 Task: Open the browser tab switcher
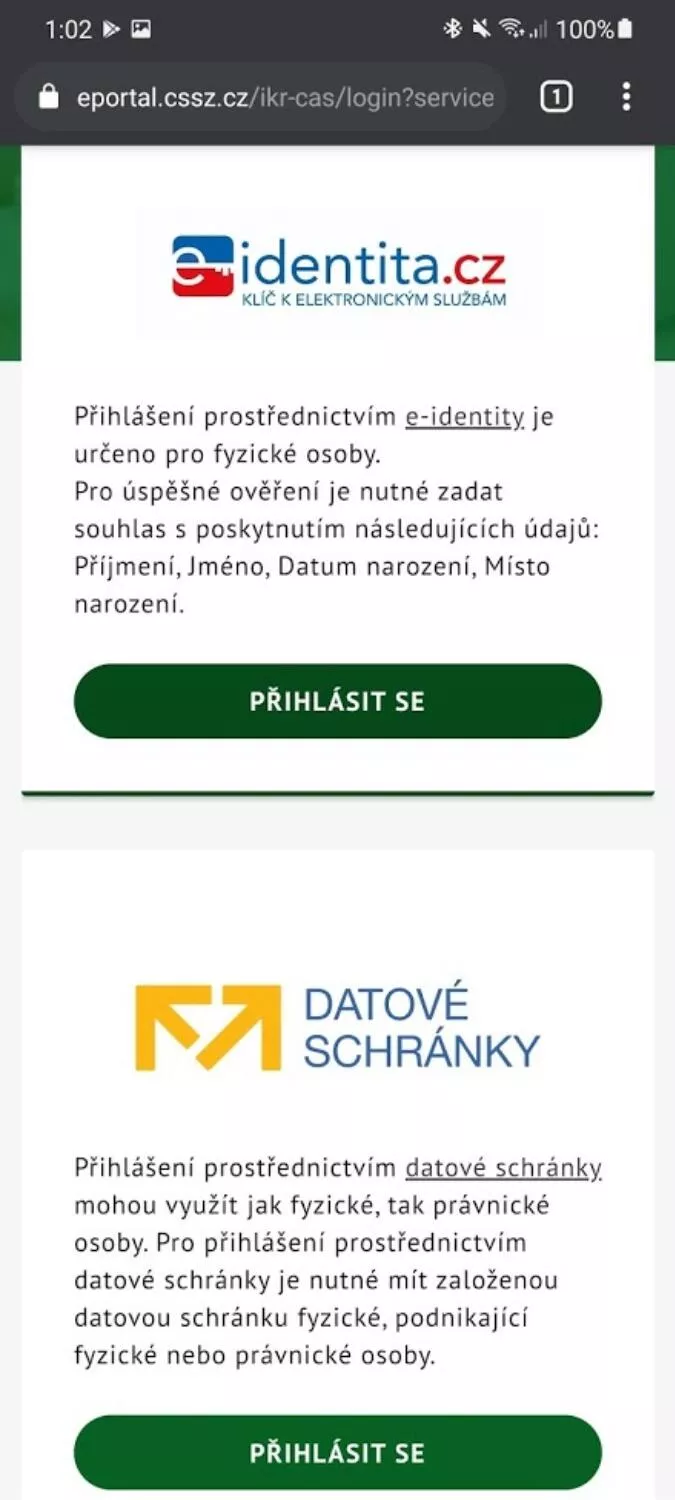556,97
